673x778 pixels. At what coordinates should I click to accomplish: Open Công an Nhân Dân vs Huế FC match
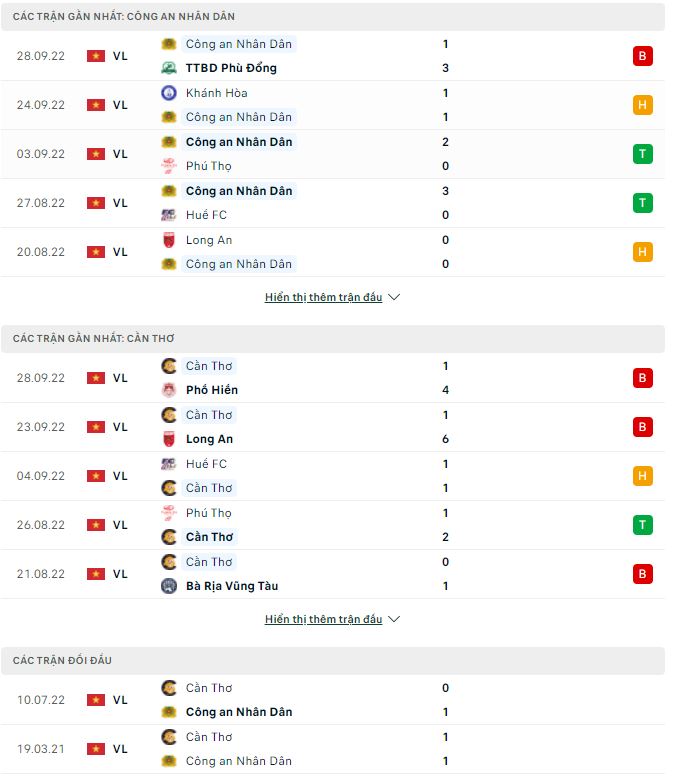click(x=300, y=203)
